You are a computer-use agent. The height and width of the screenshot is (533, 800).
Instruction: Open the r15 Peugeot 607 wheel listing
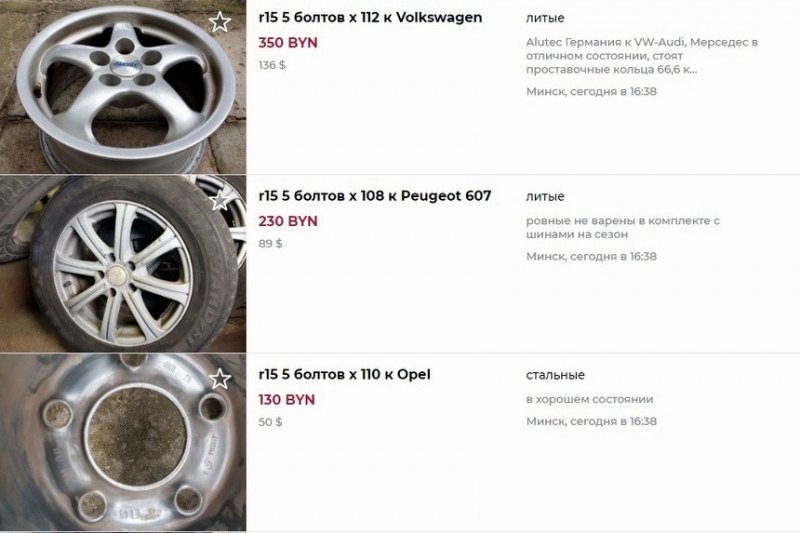(374, 196)
